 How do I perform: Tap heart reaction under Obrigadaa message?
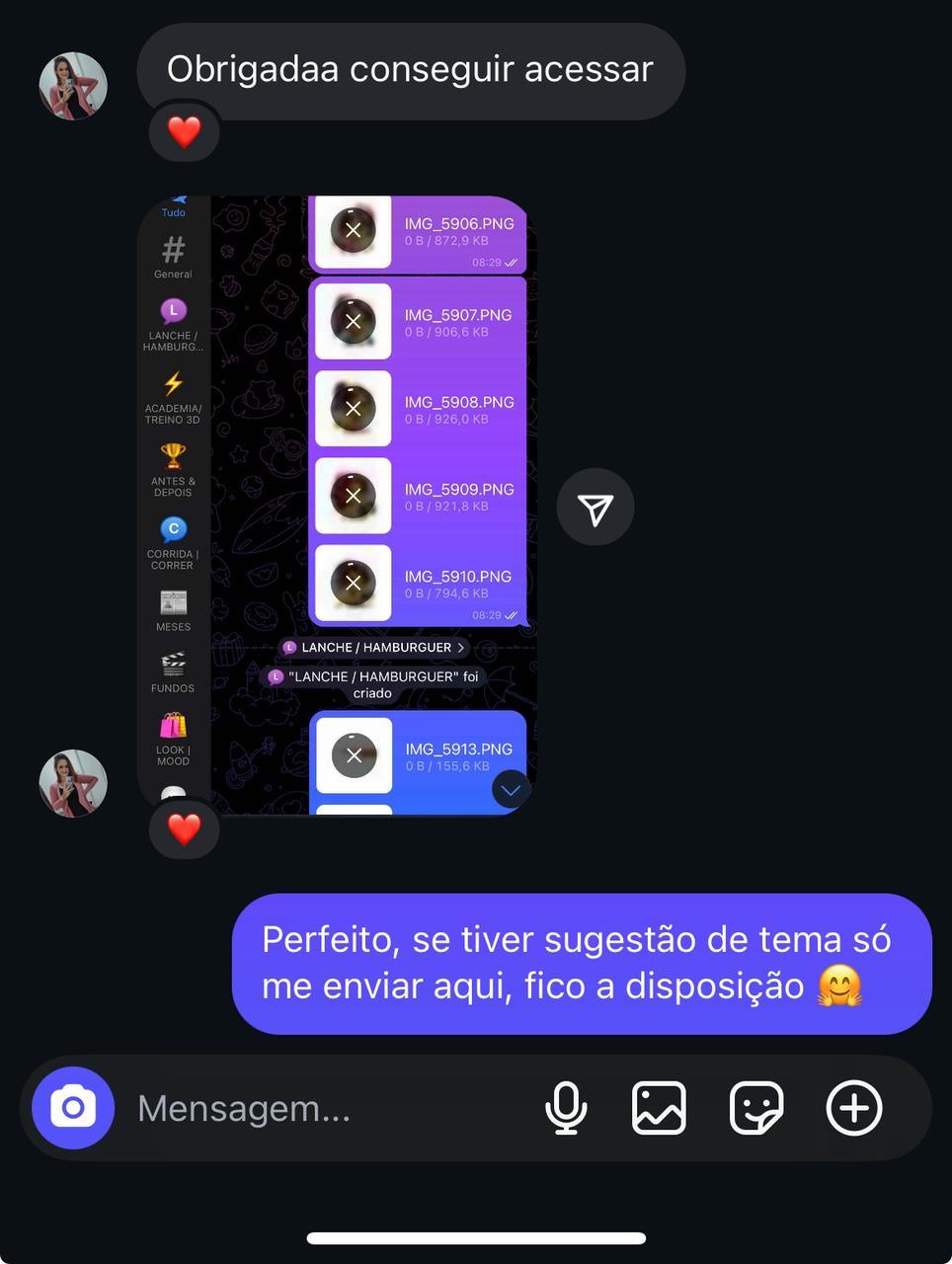pyautogui.click(x=184, y=131)
